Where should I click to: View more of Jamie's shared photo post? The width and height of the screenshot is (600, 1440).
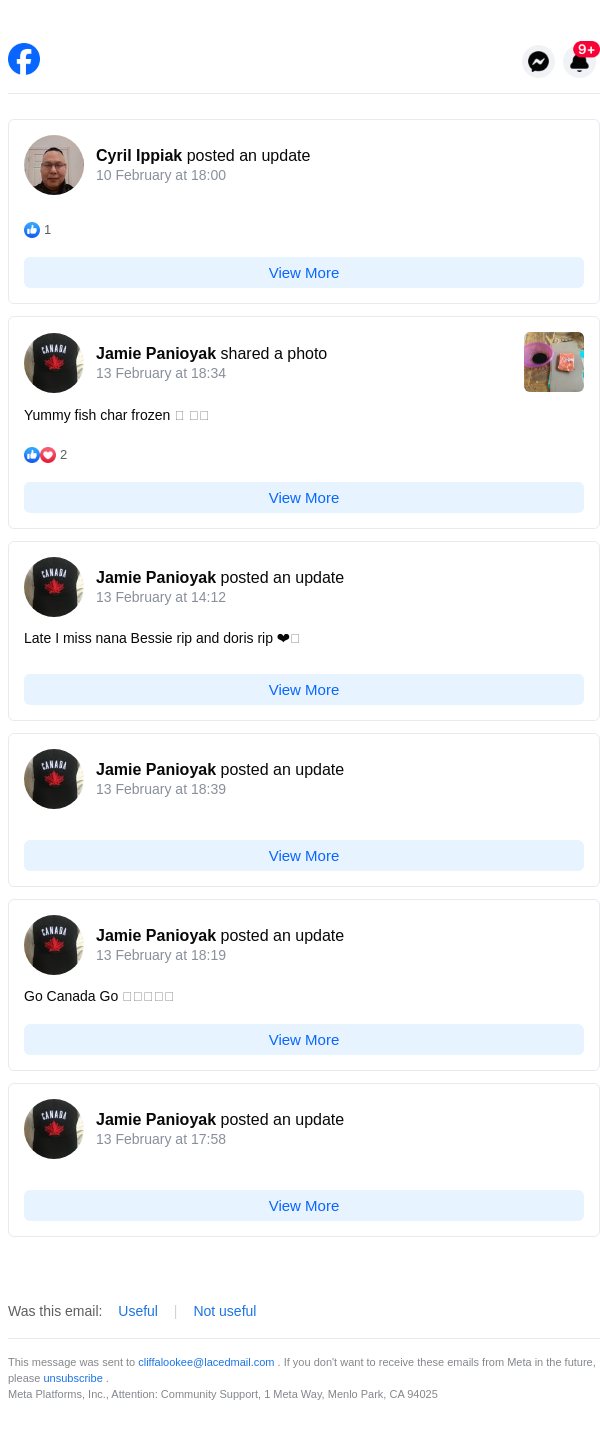click(x=304, y=498)
